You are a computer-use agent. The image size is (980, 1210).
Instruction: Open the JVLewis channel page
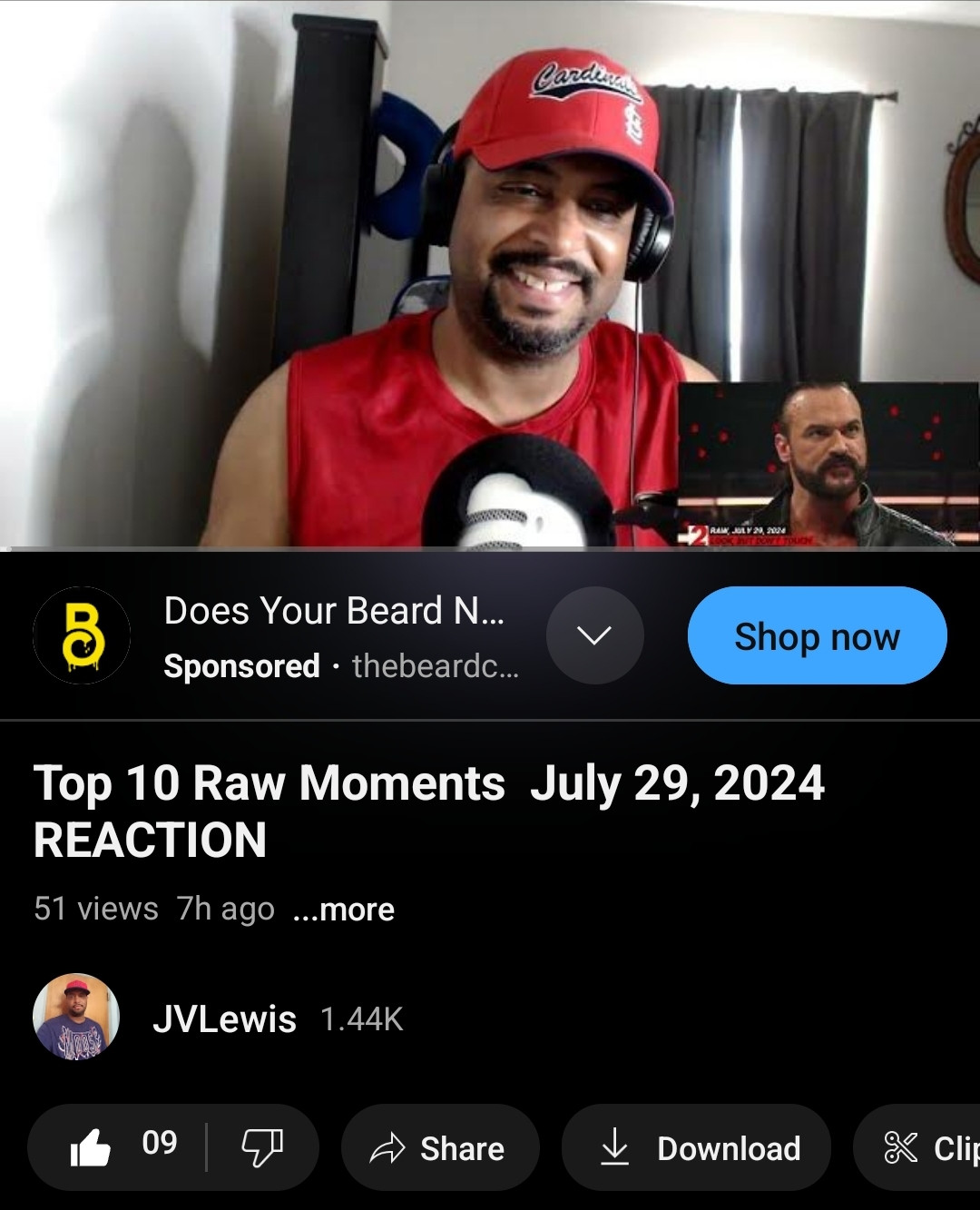[223, 1019]
